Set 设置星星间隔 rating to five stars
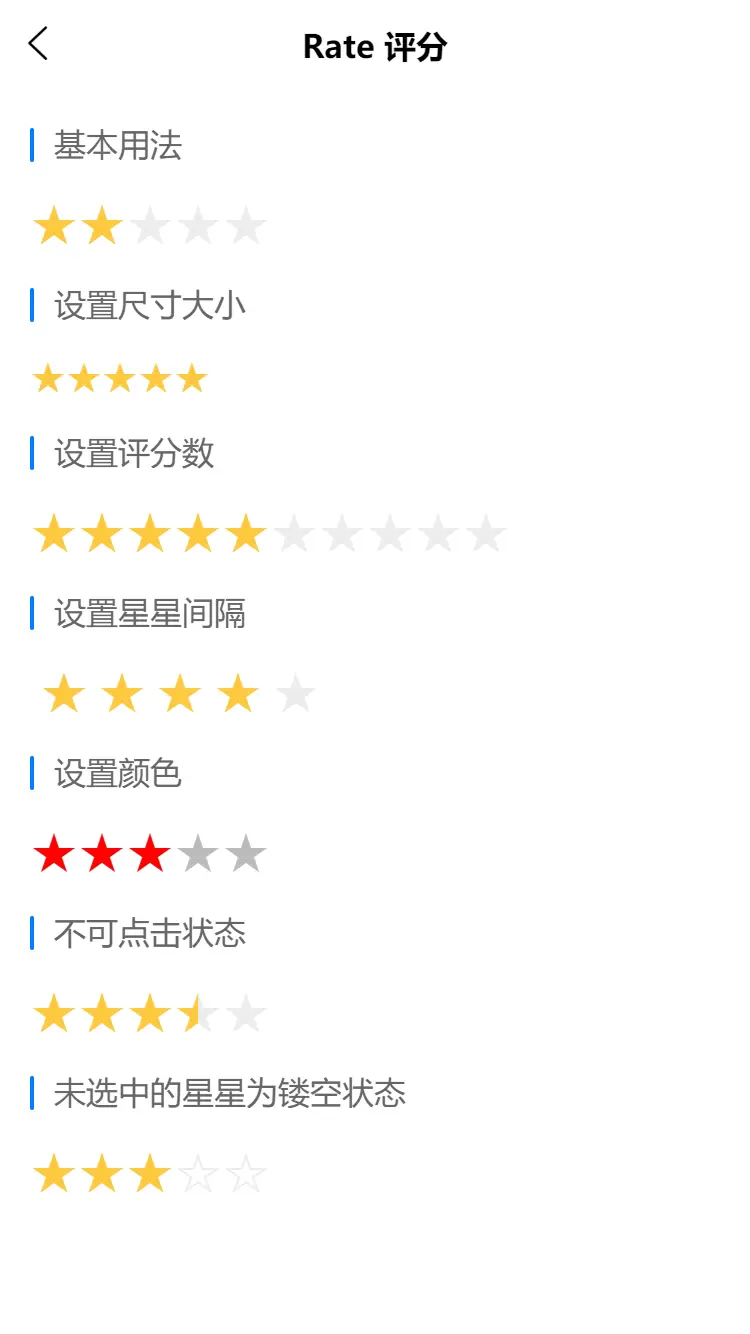This screenshot has width=750, height=1334. pyautogui.click(x=296, y=693)
